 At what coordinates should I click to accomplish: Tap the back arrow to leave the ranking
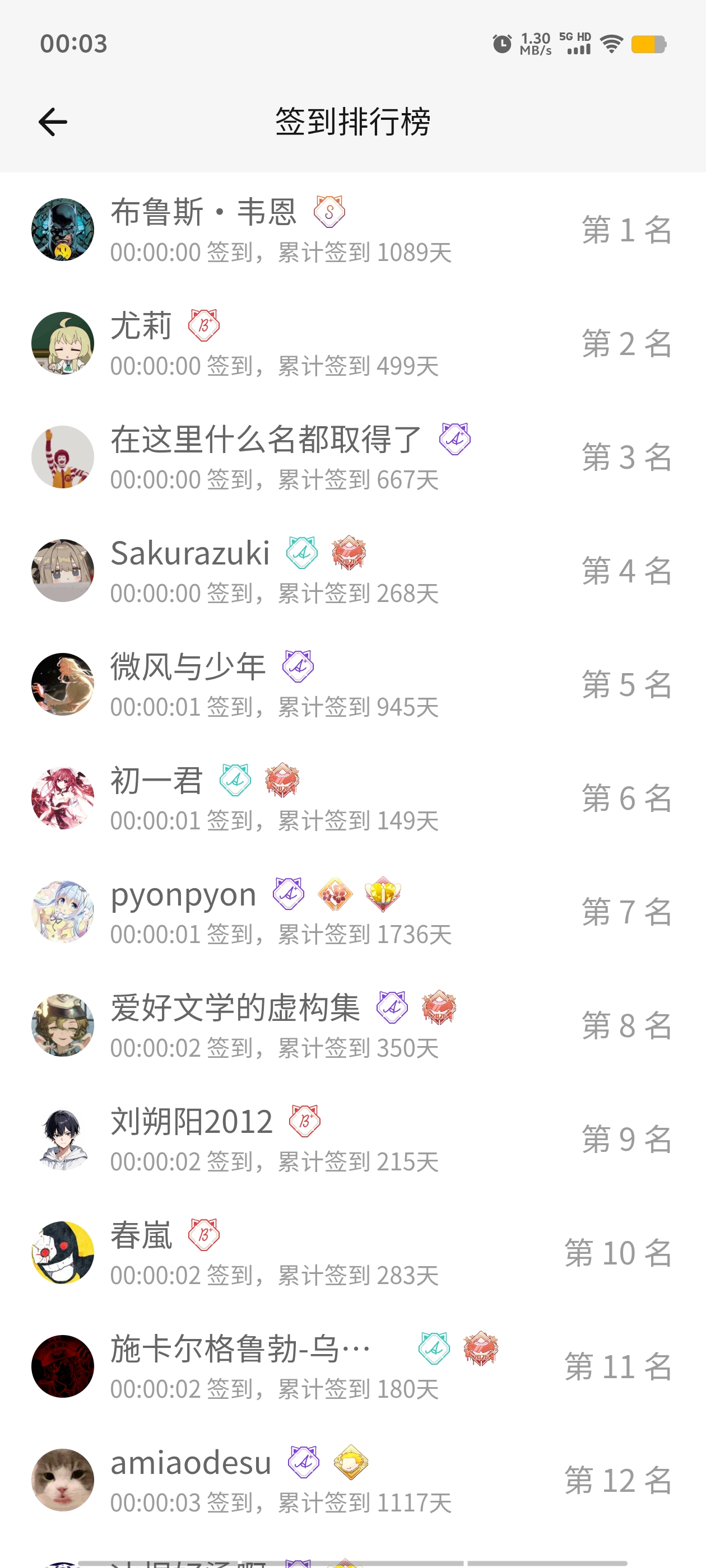pyautogui.click(x=53, y=120)
